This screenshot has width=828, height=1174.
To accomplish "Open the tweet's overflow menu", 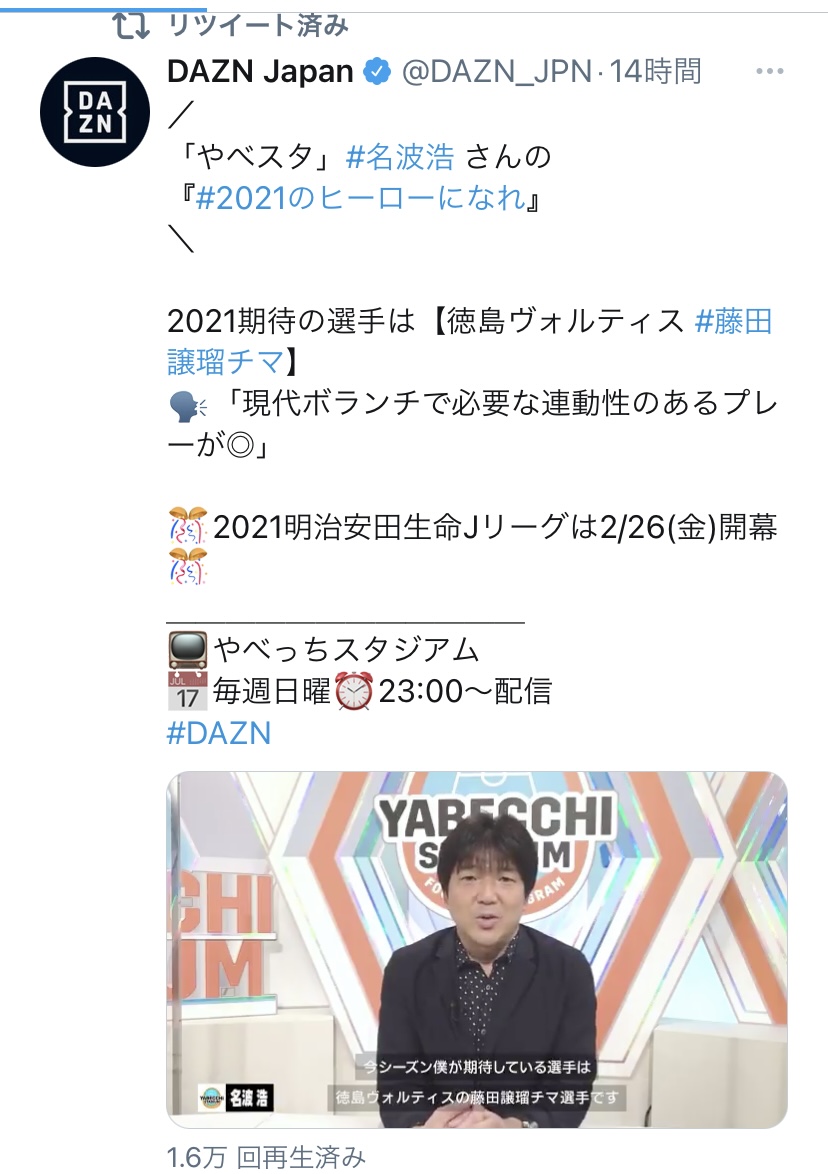I will point(769,72).
